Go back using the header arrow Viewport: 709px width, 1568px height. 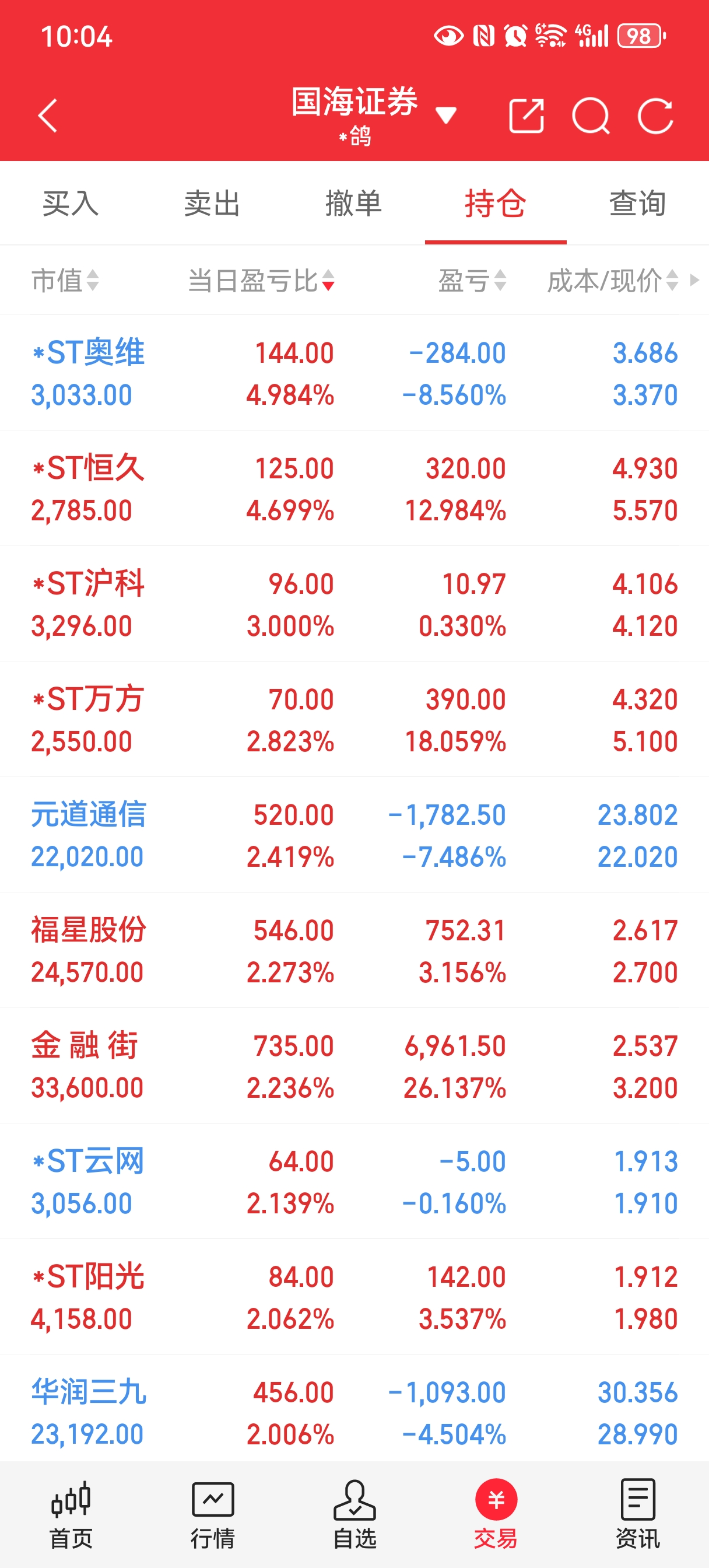[x=47, y=116]
